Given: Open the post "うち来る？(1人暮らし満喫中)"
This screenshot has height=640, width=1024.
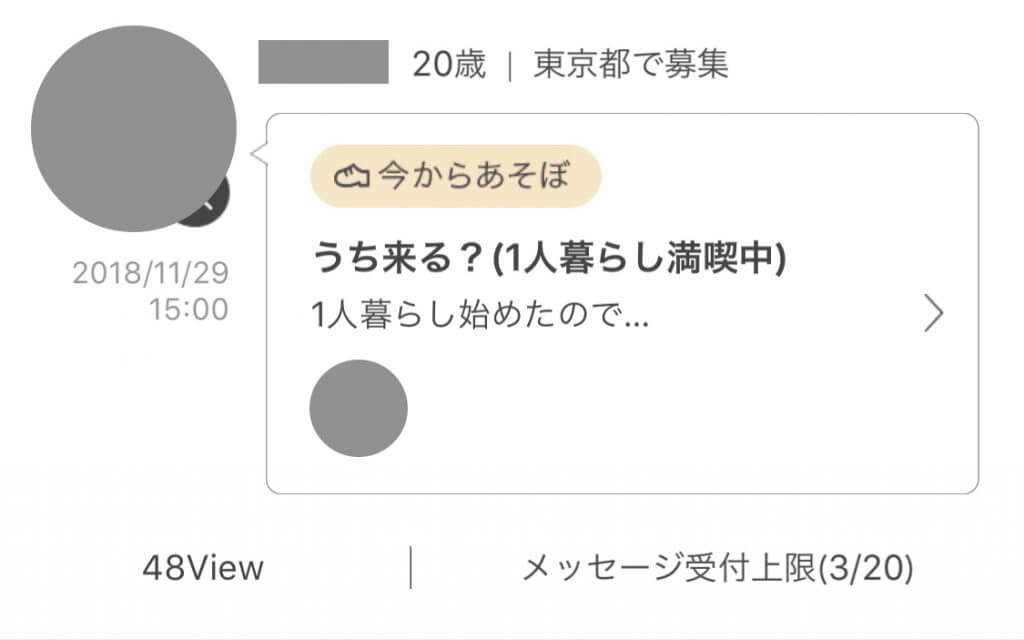Looking at the screenshot, I should point(549,258).
